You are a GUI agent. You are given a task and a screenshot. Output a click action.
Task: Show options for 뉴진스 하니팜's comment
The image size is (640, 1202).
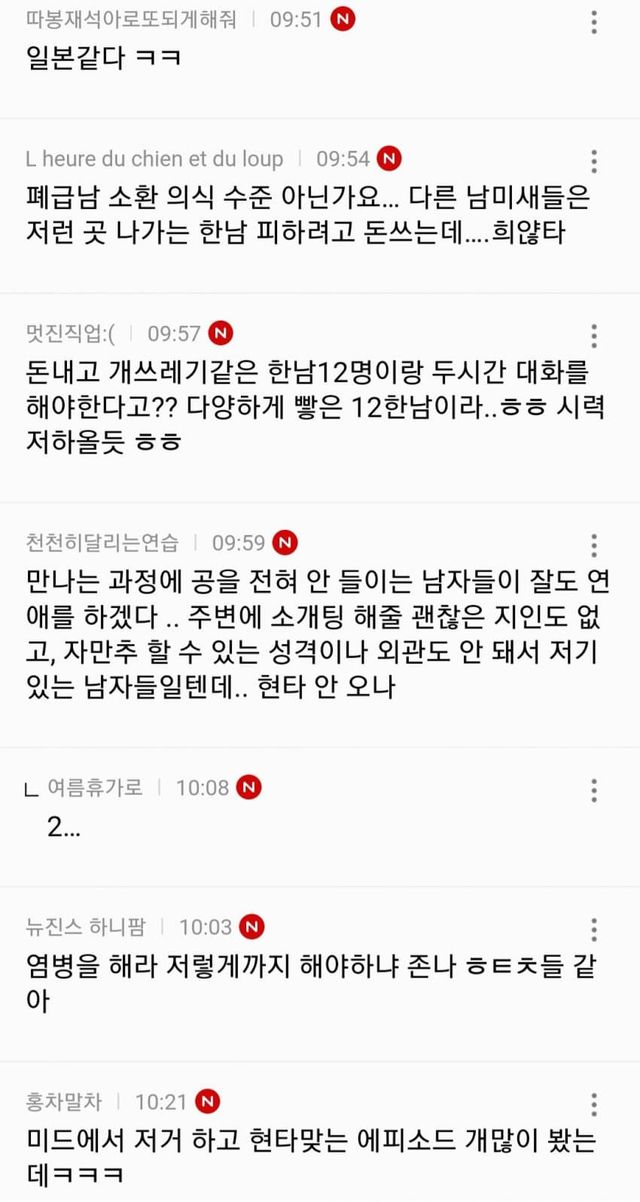click(x=594, y=929)
